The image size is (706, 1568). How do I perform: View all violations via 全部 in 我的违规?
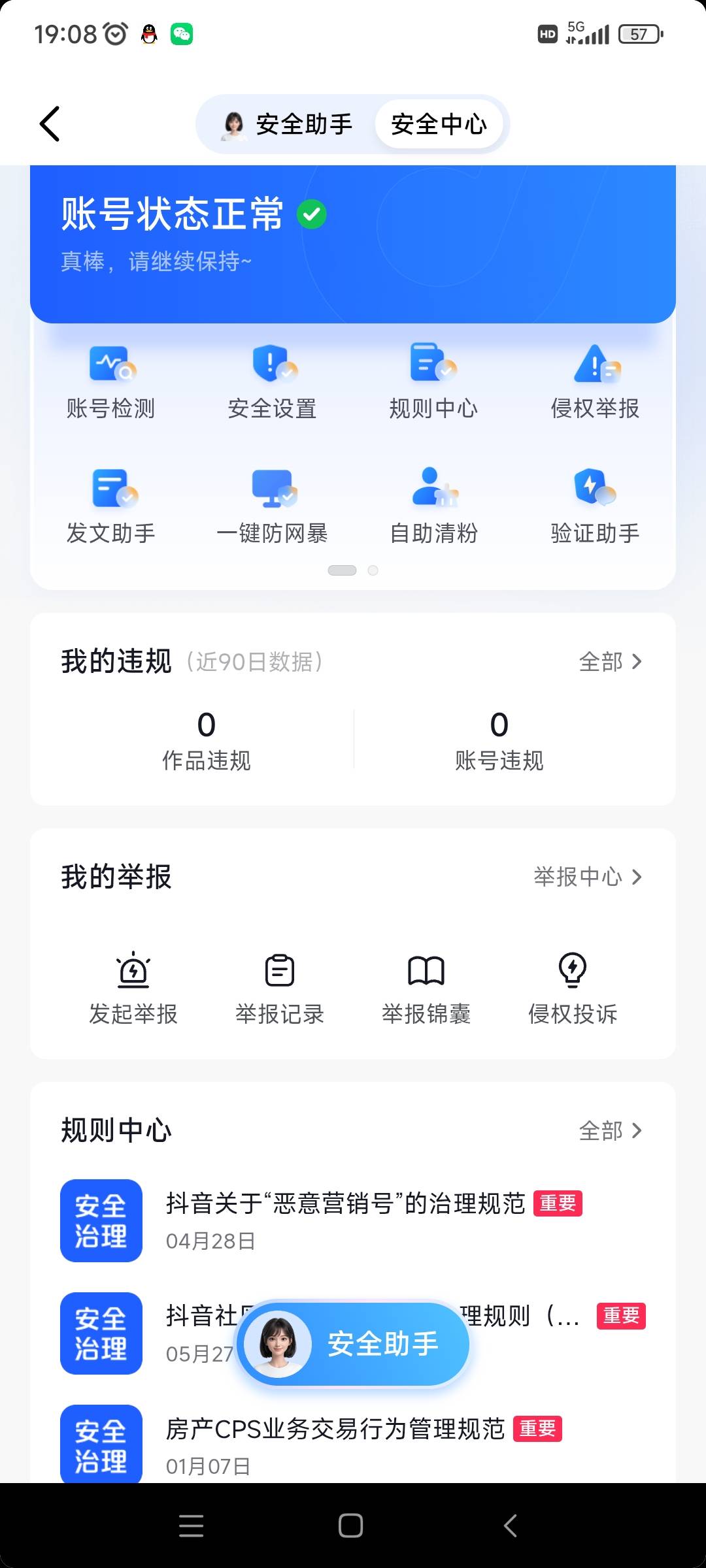tap(610, 662)
